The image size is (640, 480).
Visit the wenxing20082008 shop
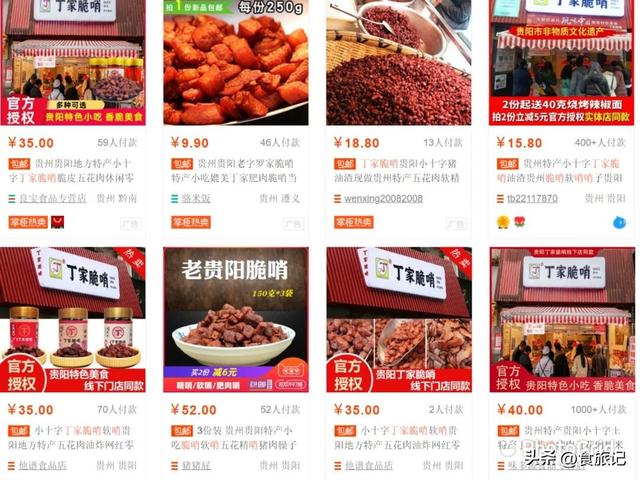pos(383,198)
